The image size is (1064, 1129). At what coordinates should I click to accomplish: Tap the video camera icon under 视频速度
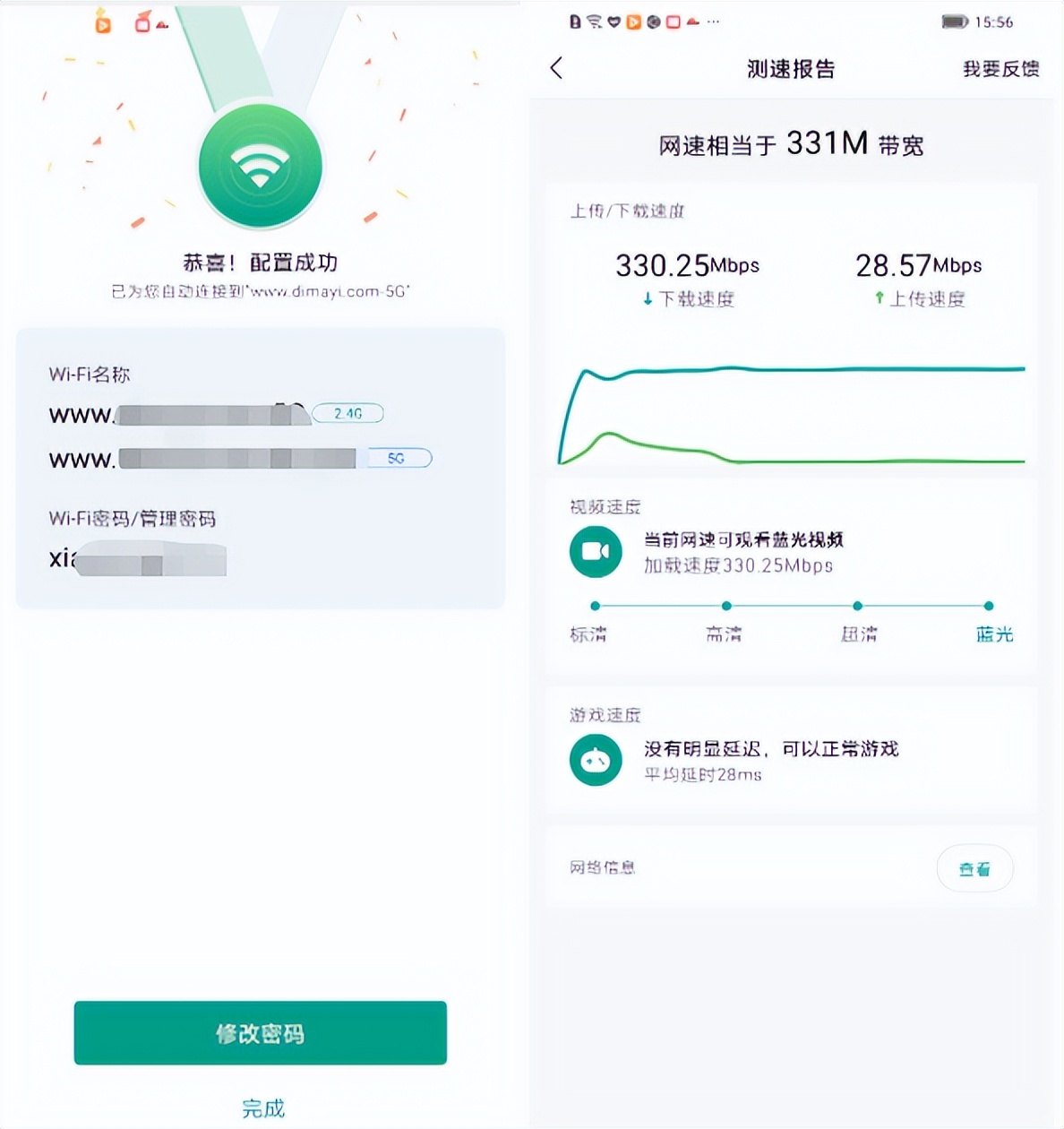tap(595, 552)
